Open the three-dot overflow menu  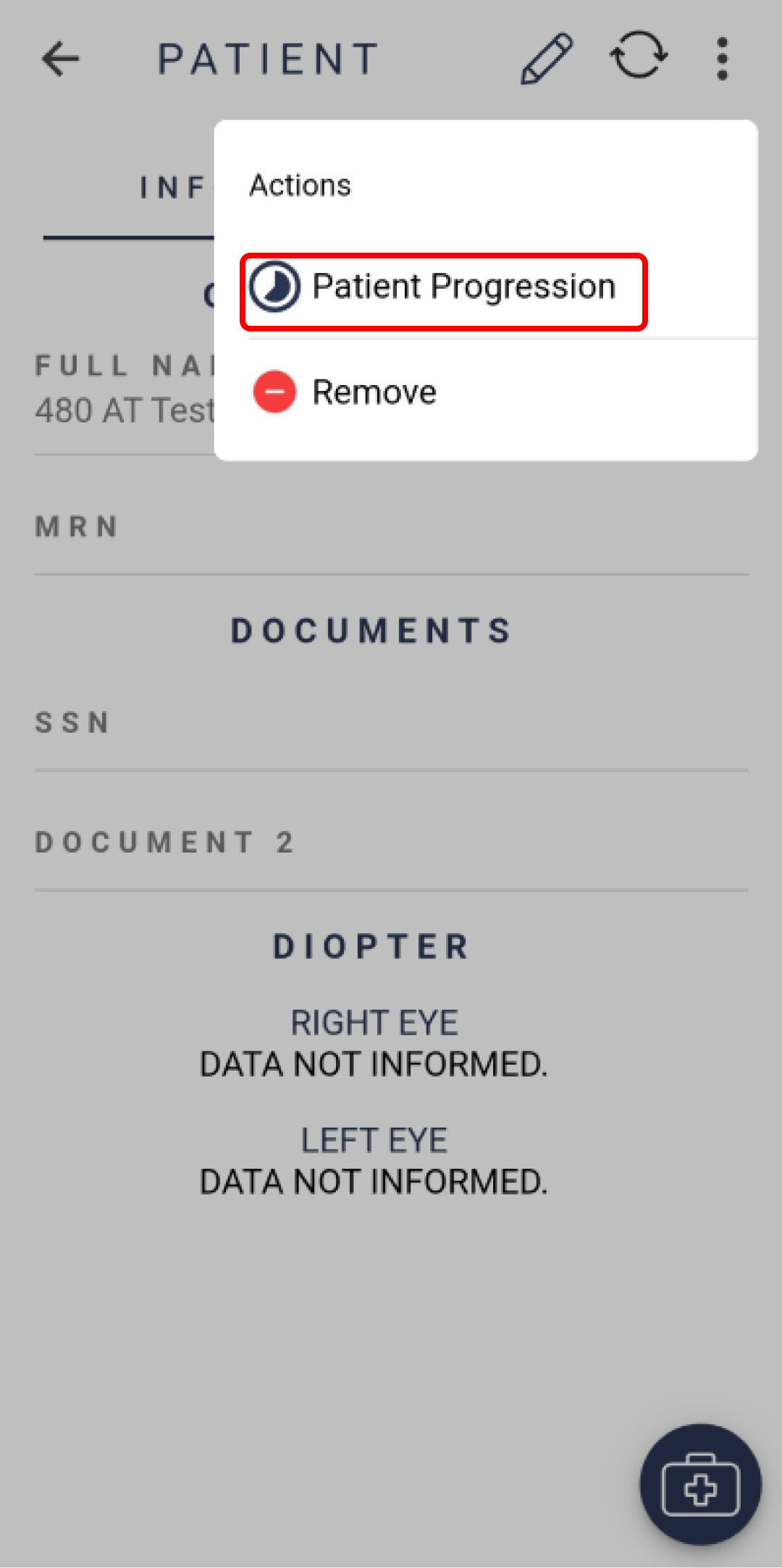722,59
